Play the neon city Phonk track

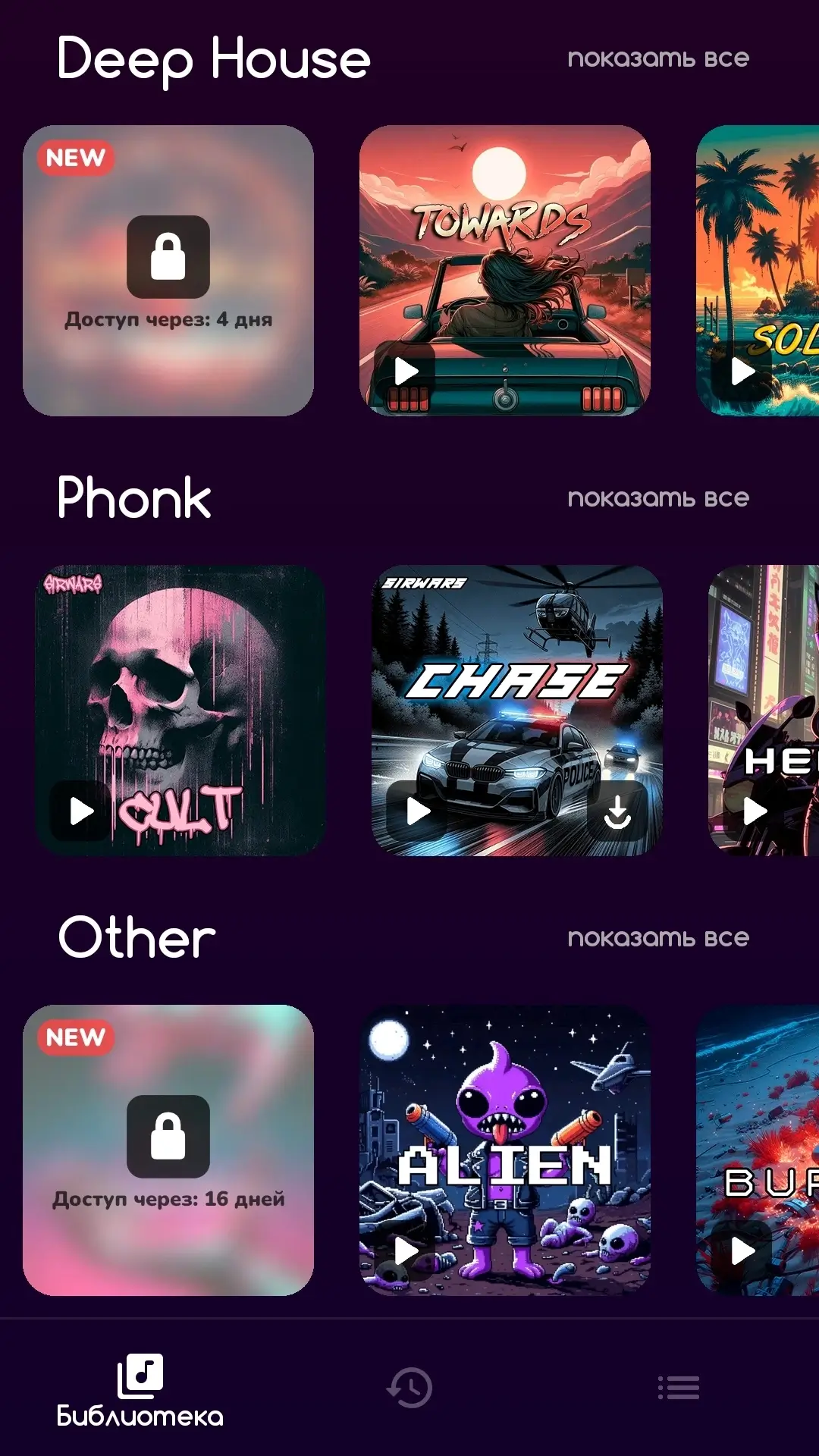click(x=754, y=811)
